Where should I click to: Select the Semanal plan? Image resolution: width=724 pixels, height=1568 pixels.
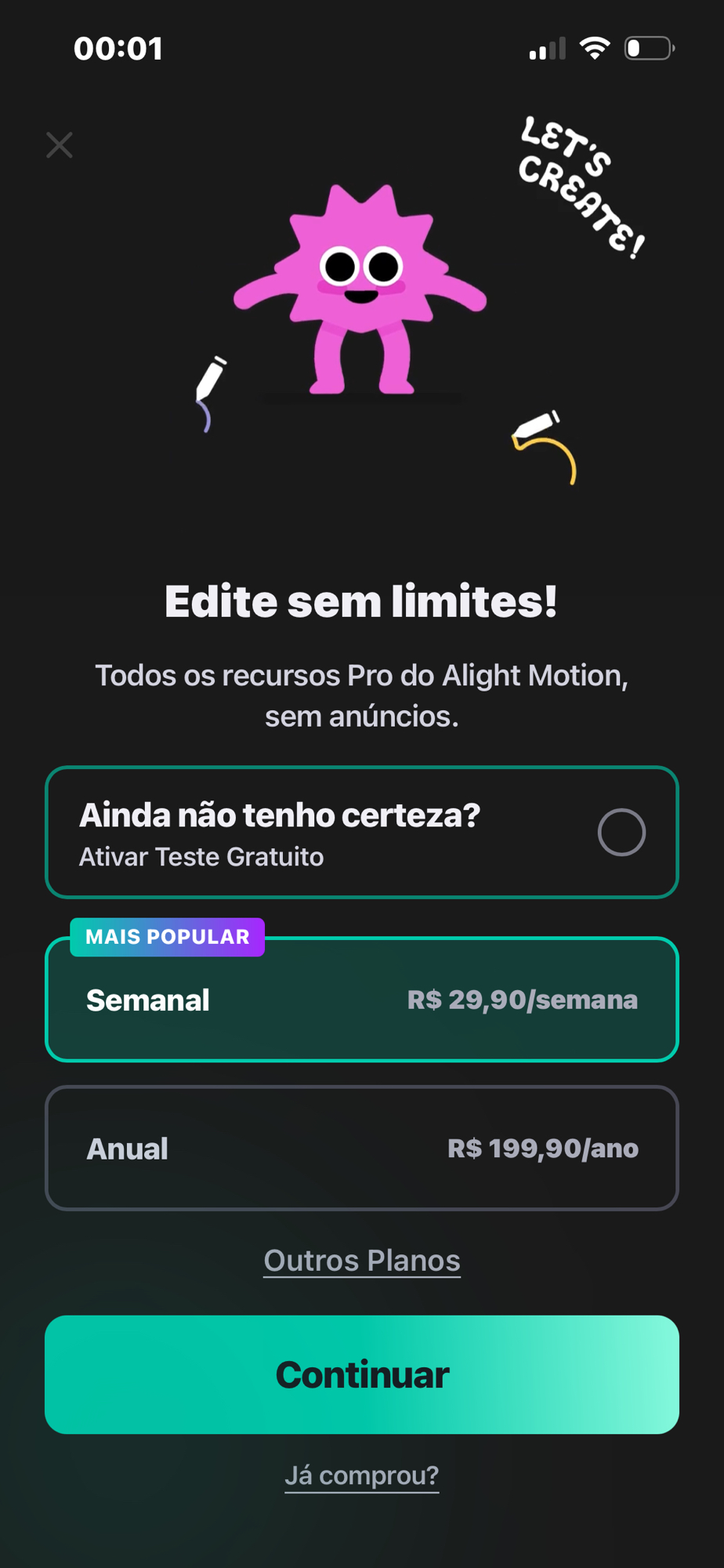(361, 1000)
